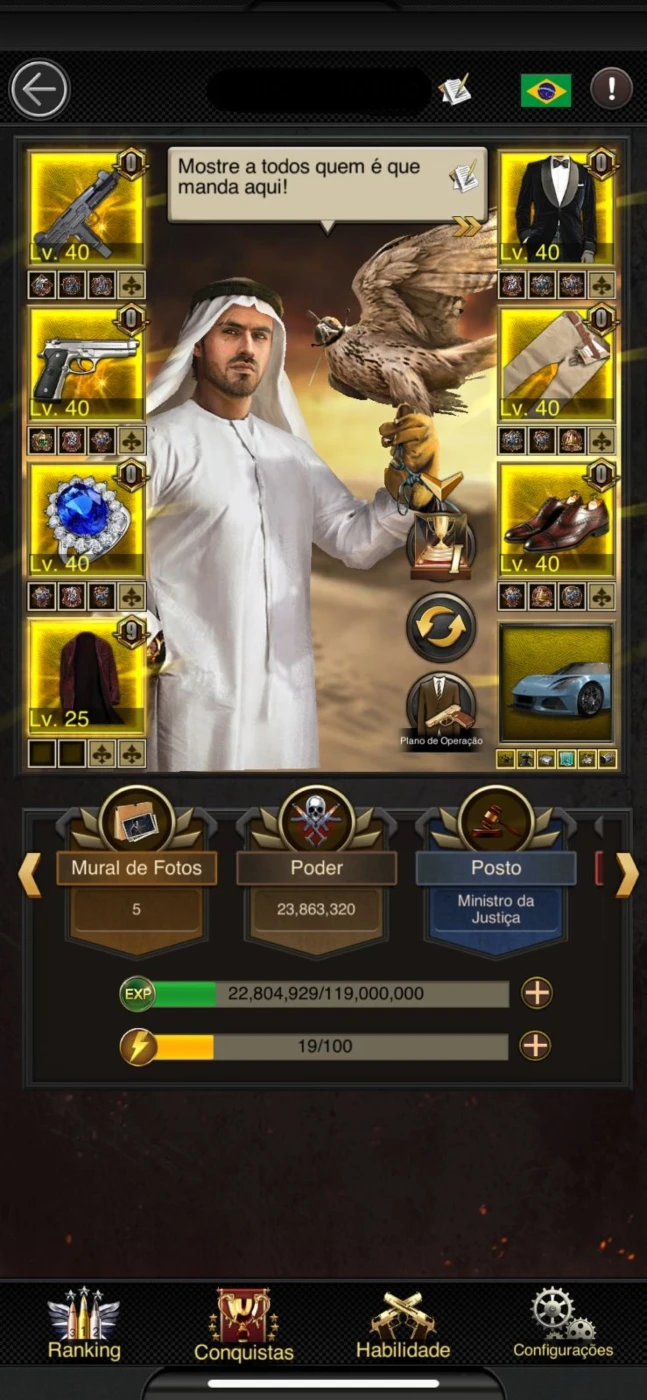Edit the player name with the notepad icon

(x=454, y=91)
